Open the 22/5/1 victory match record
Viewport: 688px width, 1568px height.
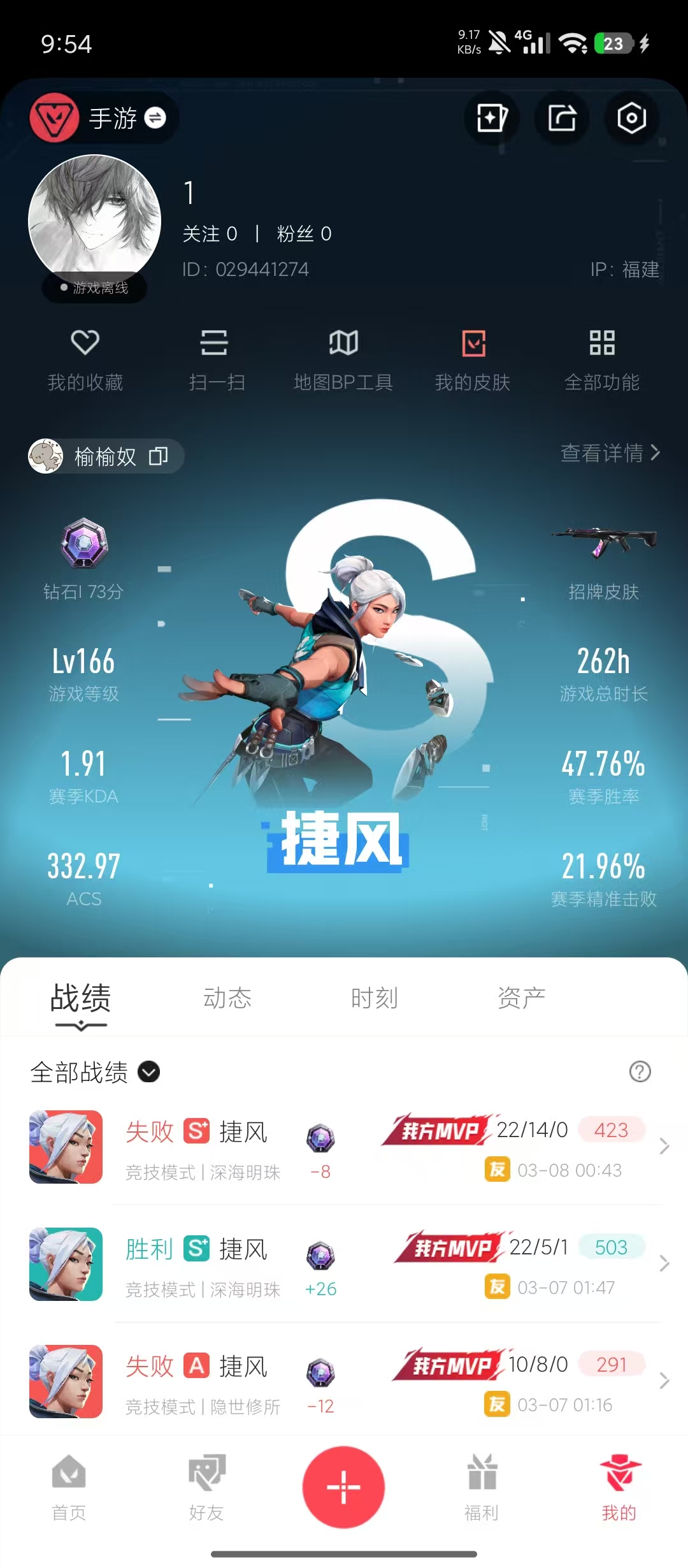[382, 1265]
